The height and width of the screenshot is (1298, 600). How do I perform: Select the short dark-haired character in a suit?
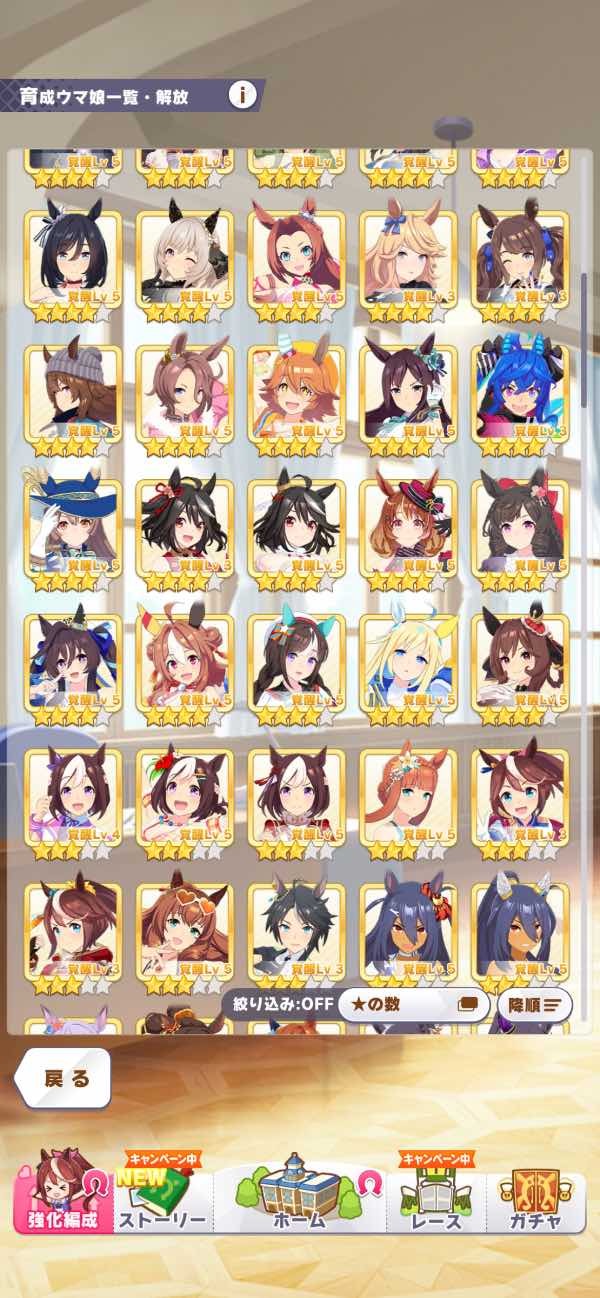click(296, 928)
